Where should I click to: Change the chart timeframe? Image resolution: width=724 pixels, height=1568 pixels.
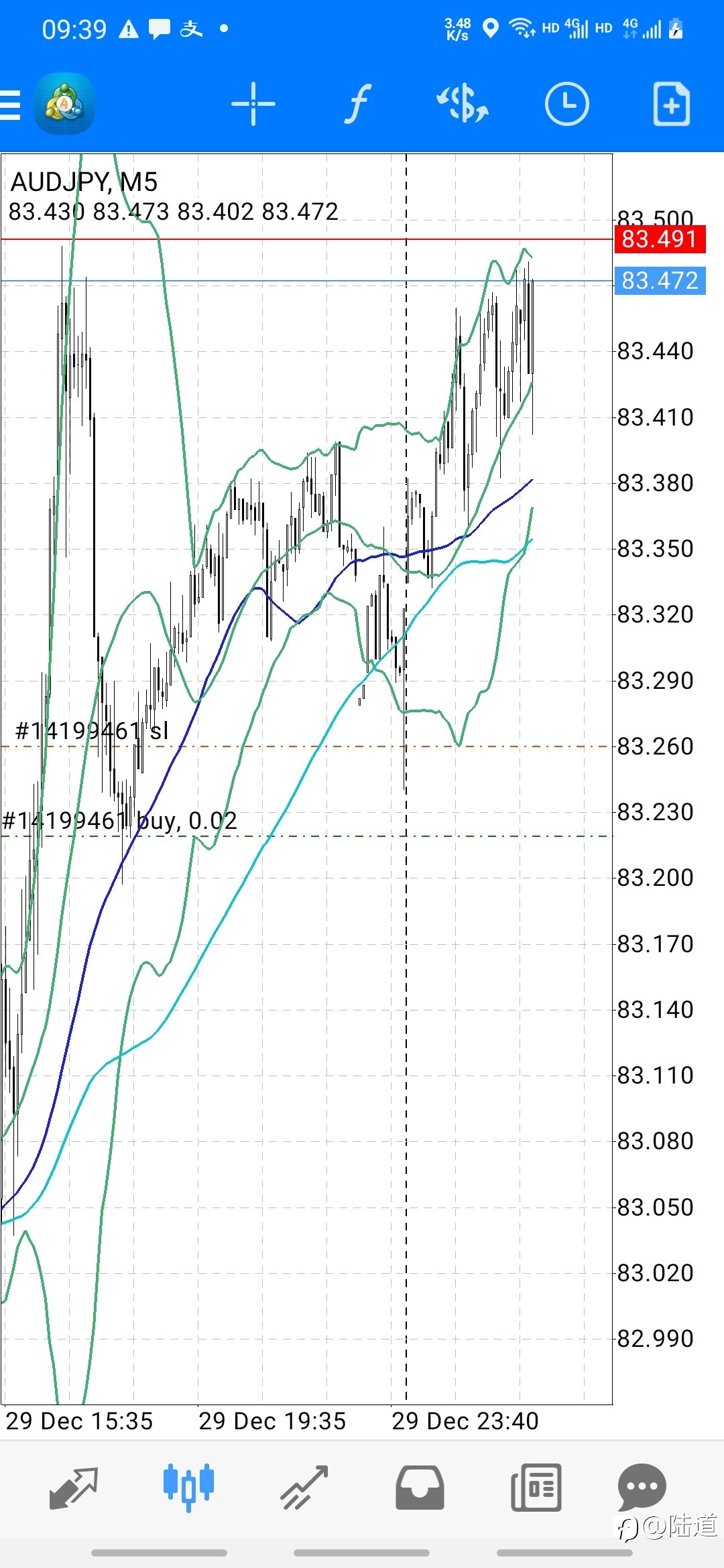pos(566,105)
